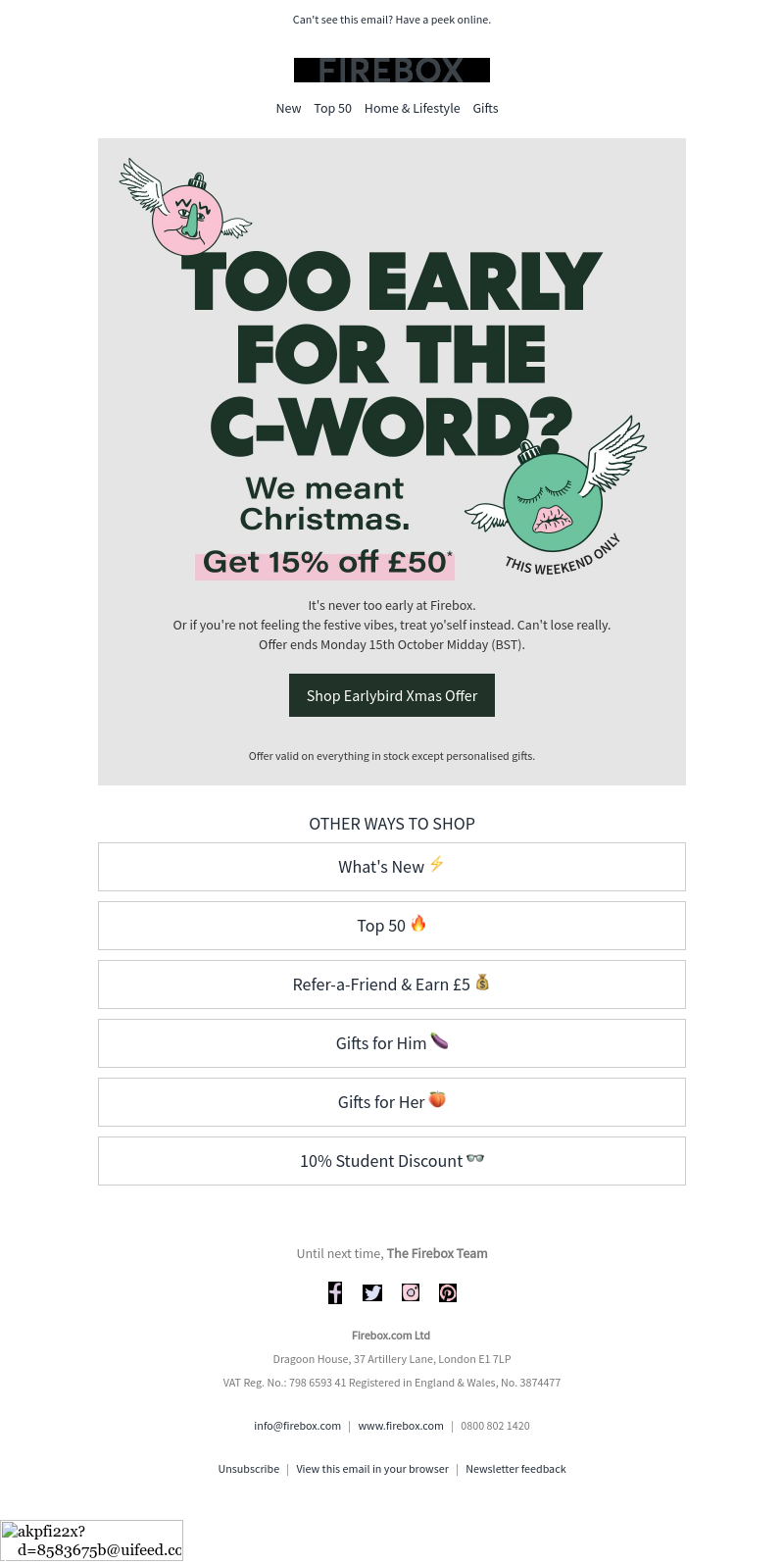
Task: Go to the Top 50 header link
Action: click(332, 109)
